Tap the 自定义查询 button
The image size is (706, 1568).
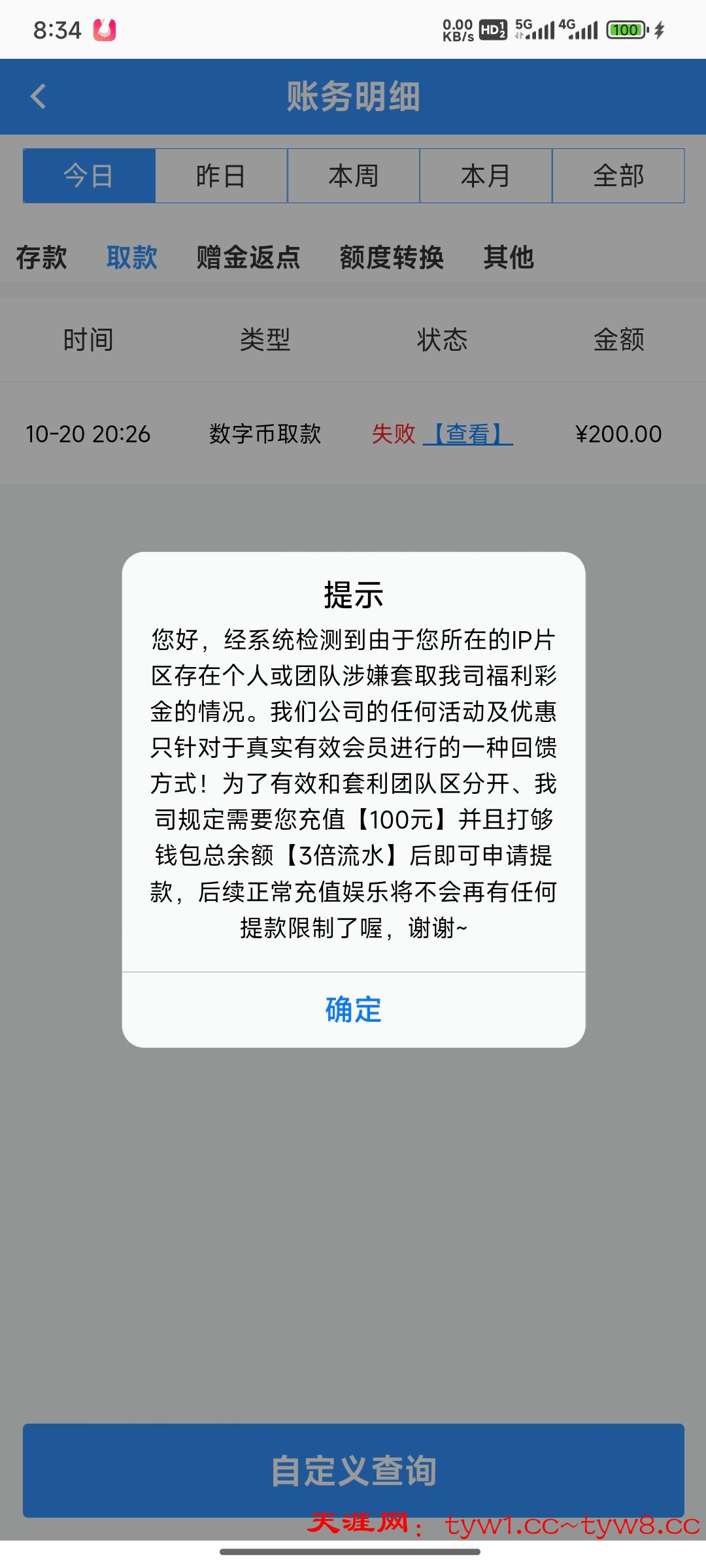click(x=353, y=1470)
